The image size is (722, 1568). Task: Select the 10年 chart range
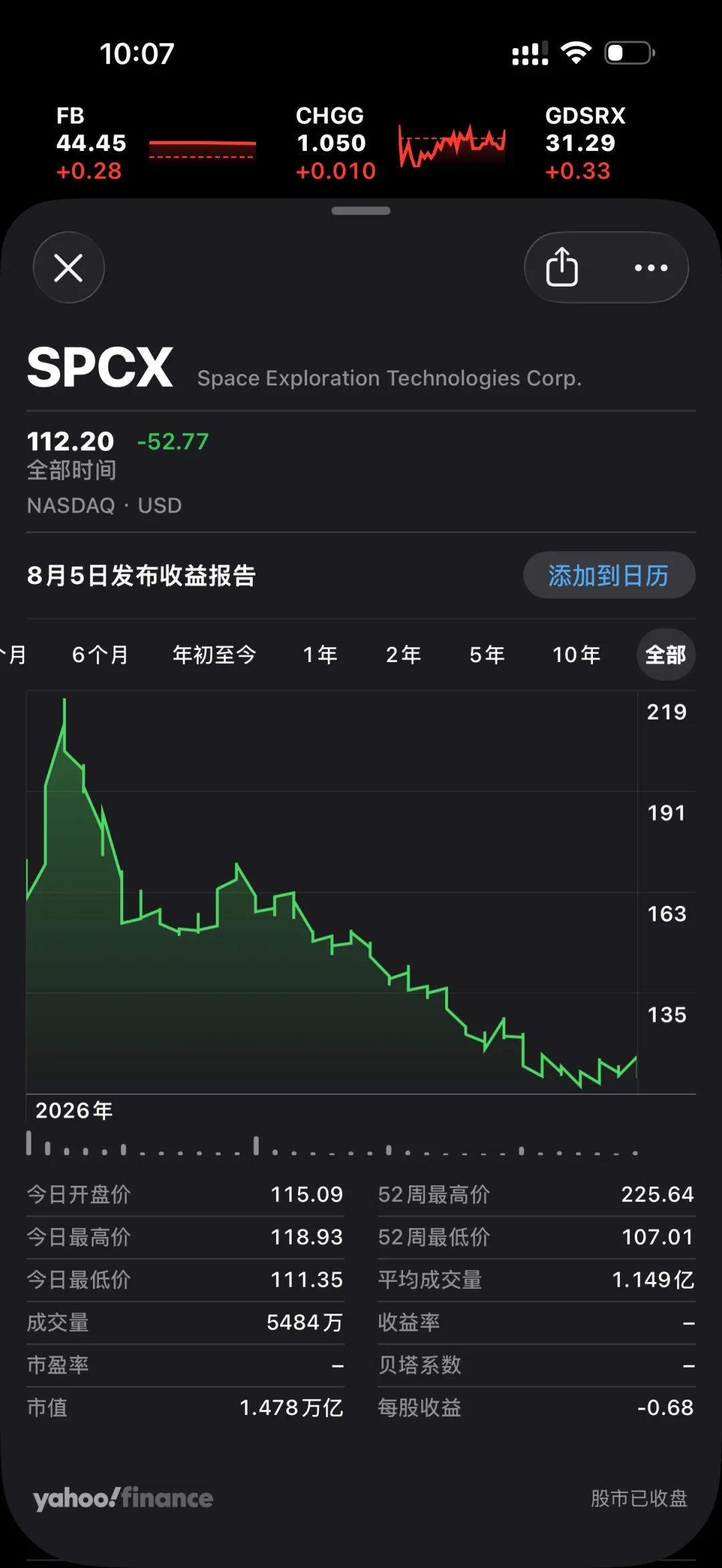point(576,655)
